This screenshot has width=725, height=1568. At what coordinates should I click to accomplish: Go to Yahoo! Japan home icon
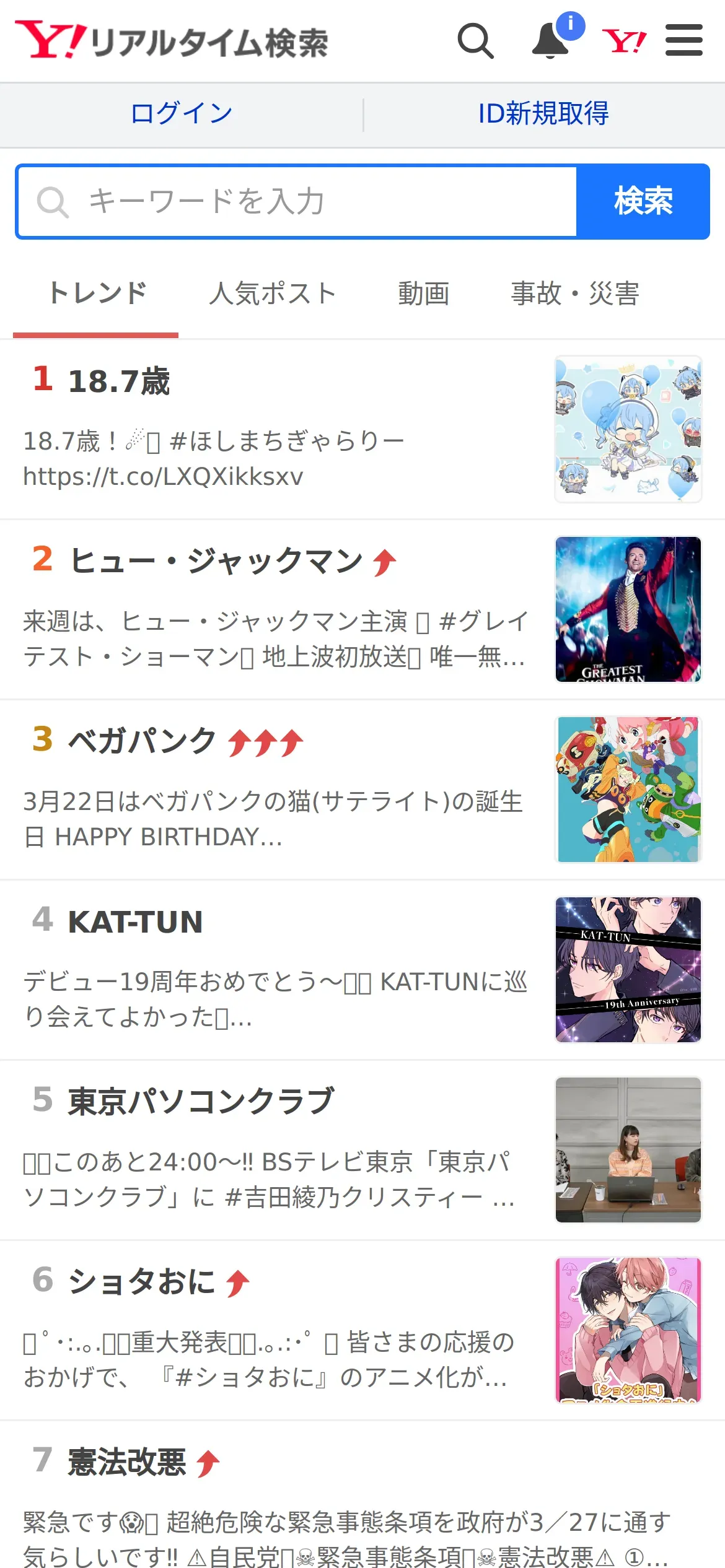624,41
